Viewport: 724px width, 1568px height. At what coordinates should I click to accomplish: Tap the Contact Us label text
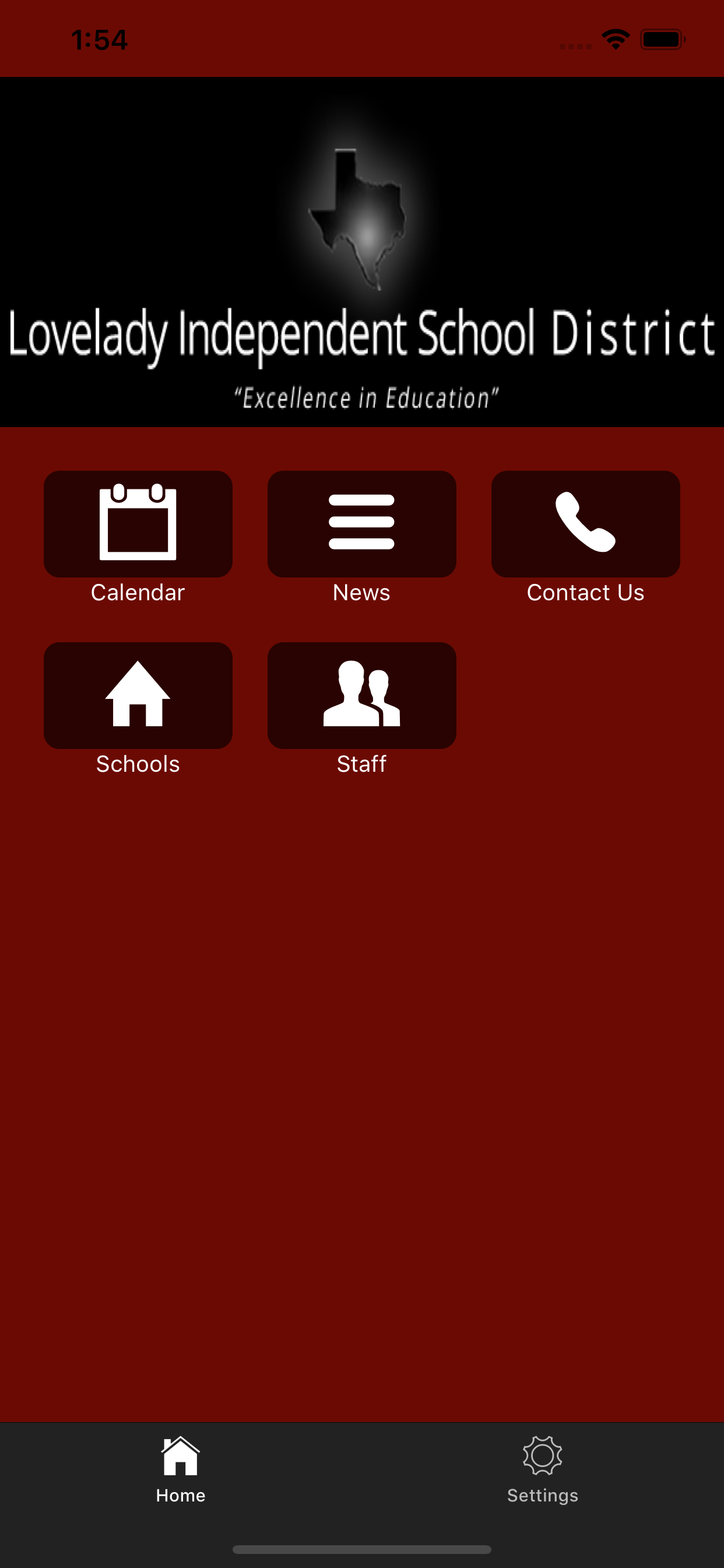click(585, 591)
